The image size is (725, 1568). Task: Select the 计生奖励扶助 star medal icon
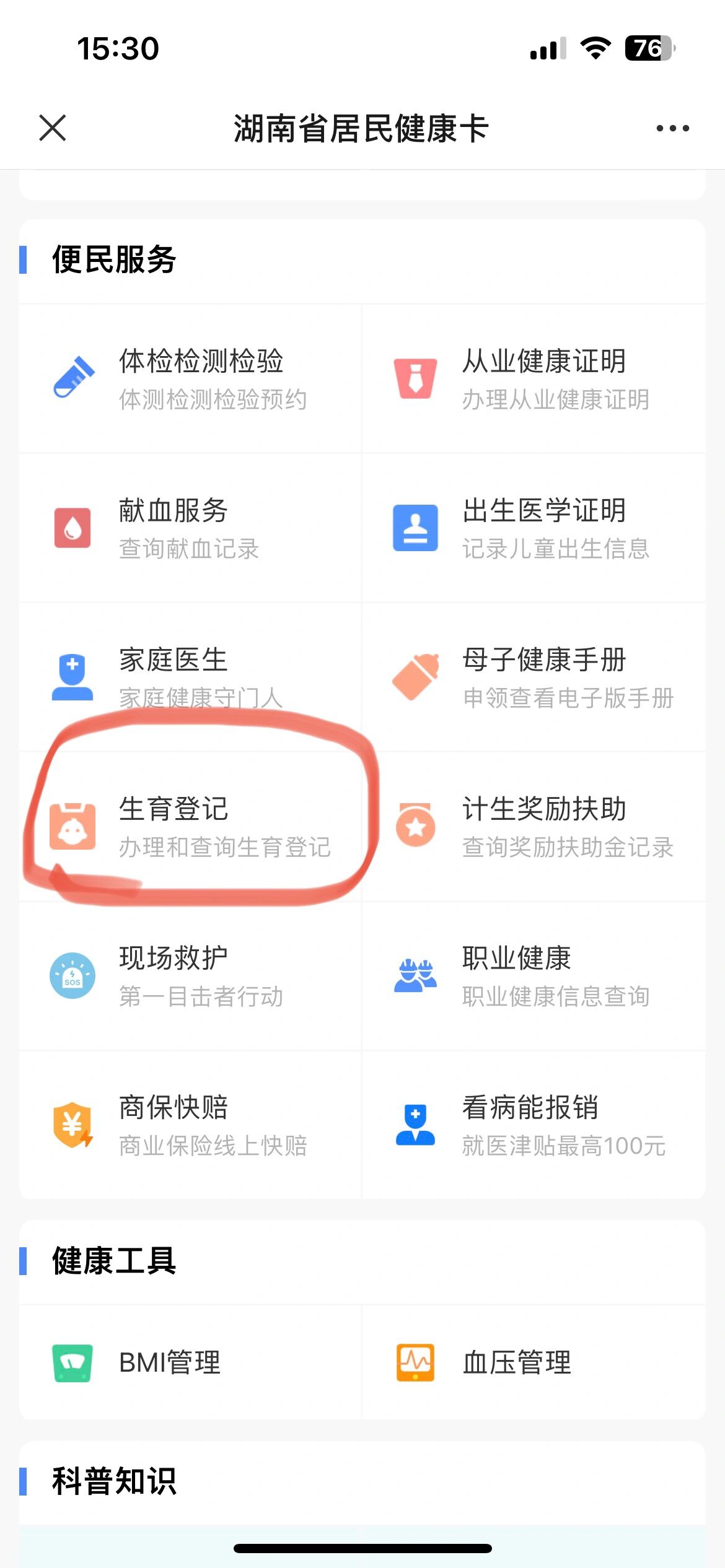pyautogui.click(x=415, y=826)
